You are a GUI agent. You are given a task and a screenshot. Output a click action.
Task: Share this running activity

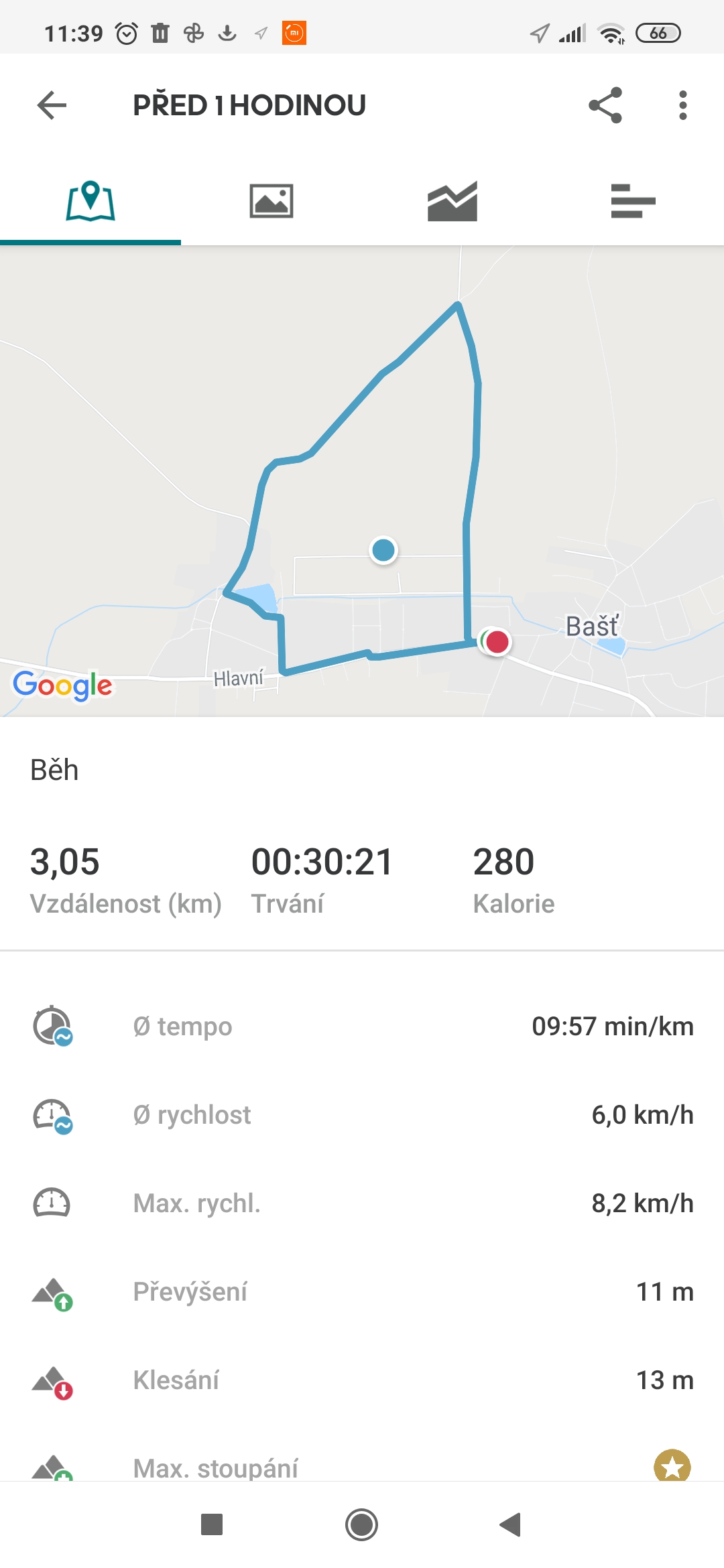pos(605,105)
